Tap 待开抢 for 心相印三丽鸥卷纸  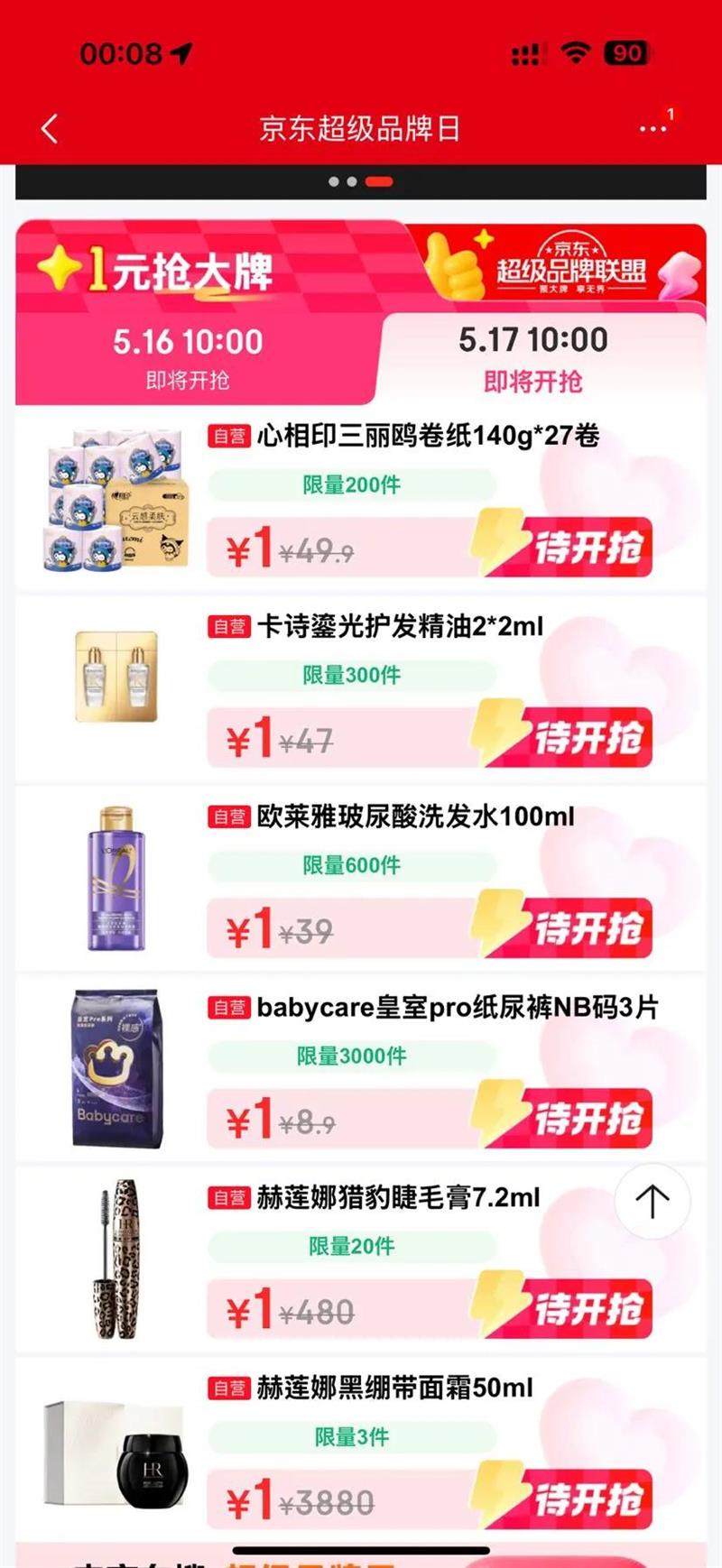coord(578,548)
